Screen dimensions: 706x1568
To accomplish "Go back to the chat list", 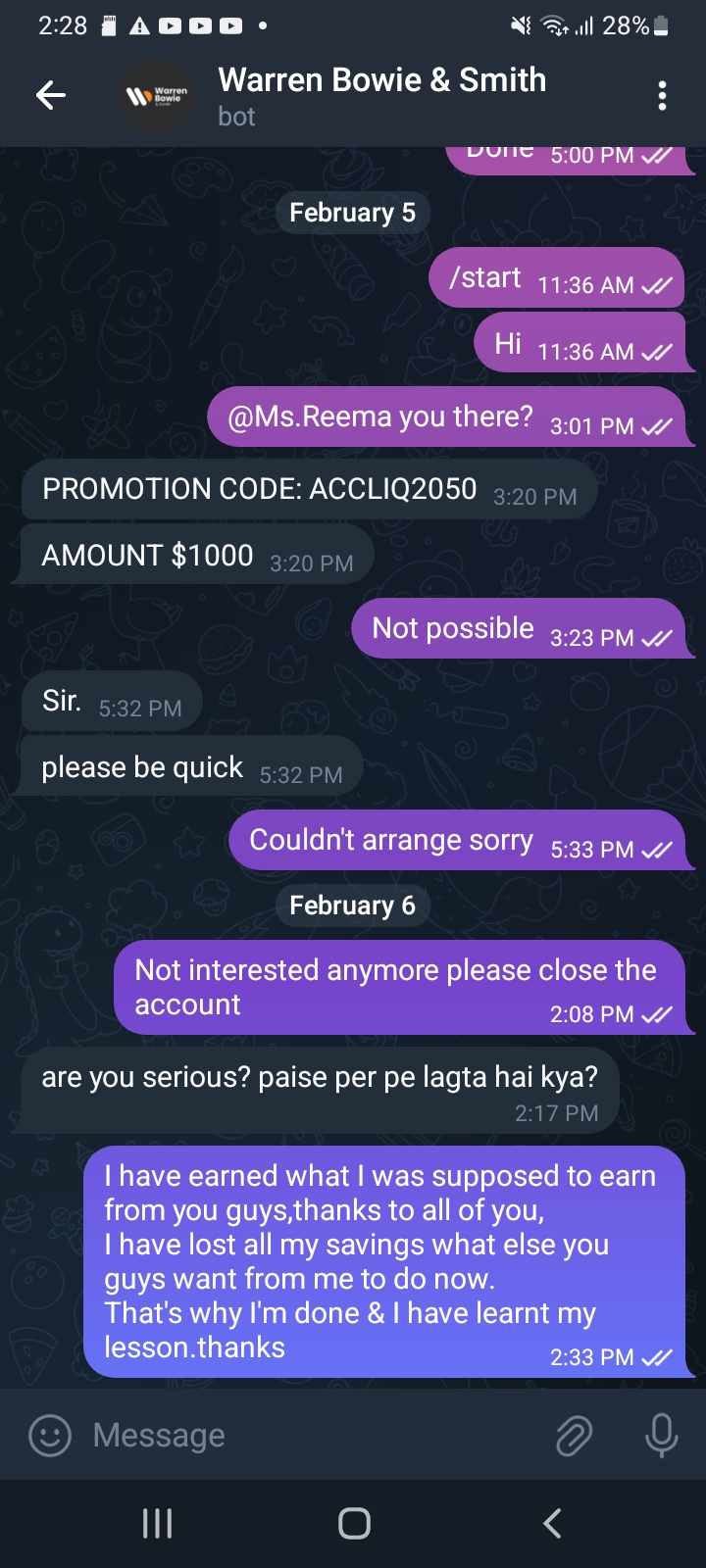I will click(51, 95).
